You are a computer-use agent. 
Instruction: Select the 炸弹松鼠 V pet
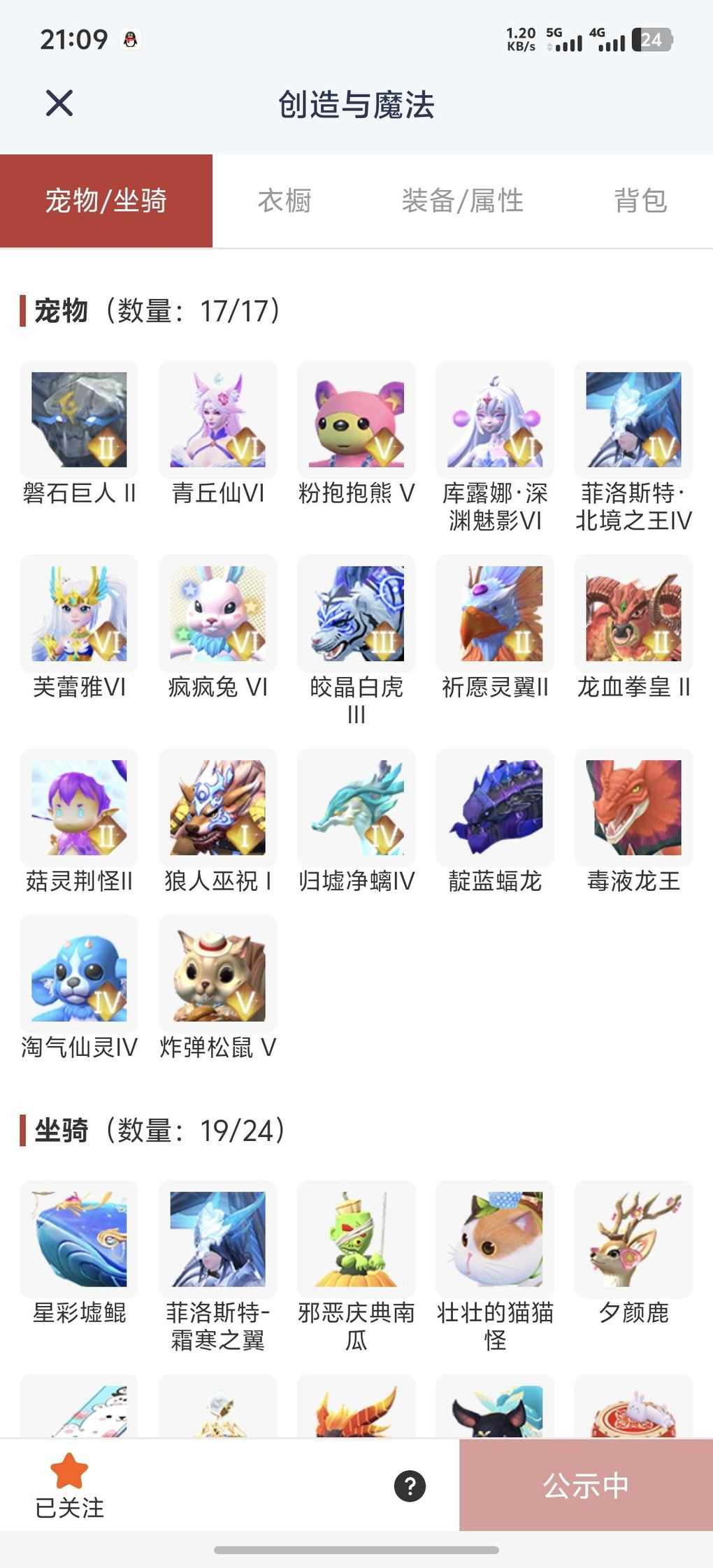(218, 975)
